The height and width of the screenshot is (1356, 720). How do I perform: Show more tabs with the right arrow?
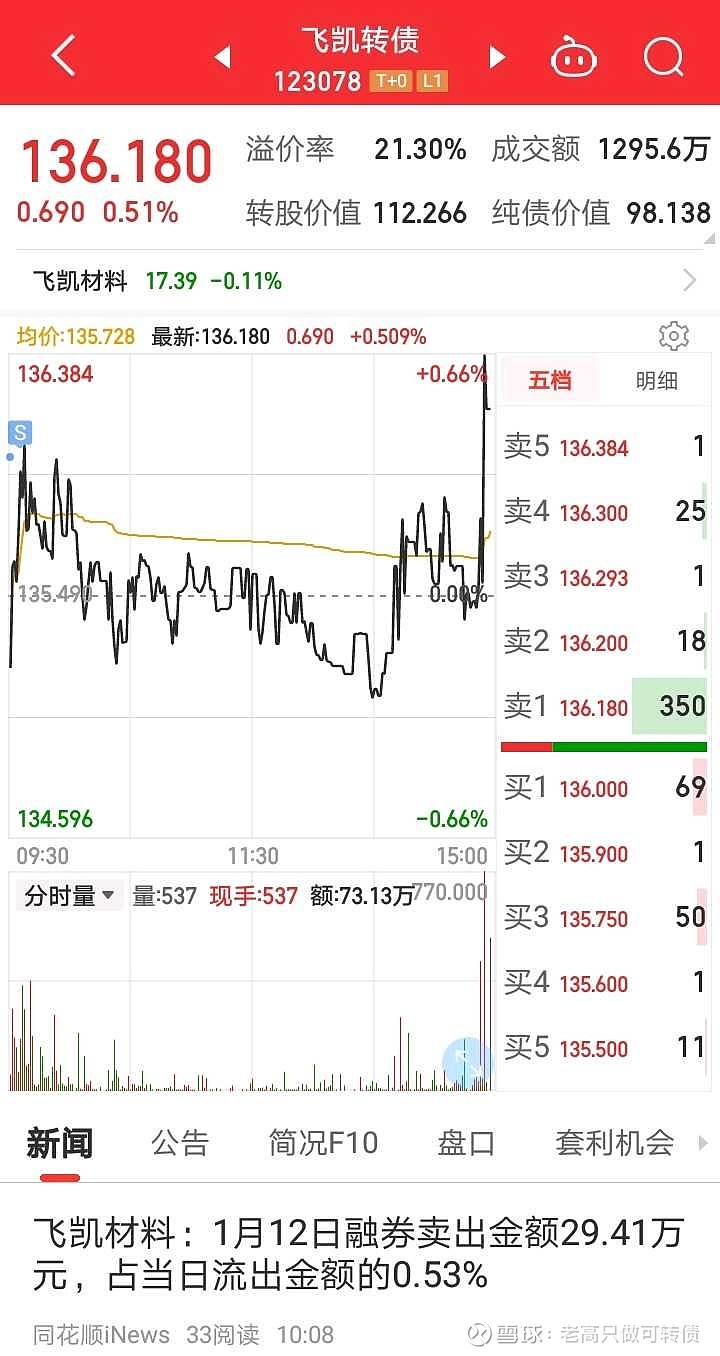pos(703,1143)
